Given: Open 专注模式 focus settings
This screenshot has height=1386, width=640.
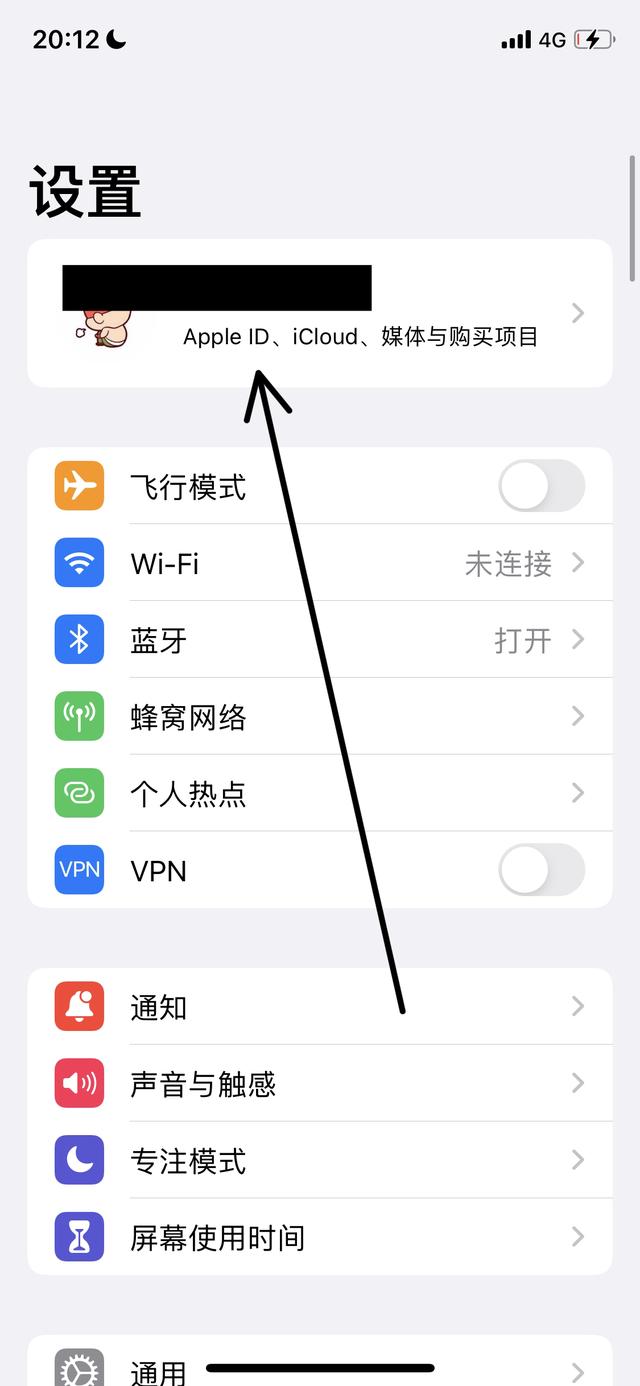Looking at the screenshot, I should pyautogui.click(x=320, y=1161).
